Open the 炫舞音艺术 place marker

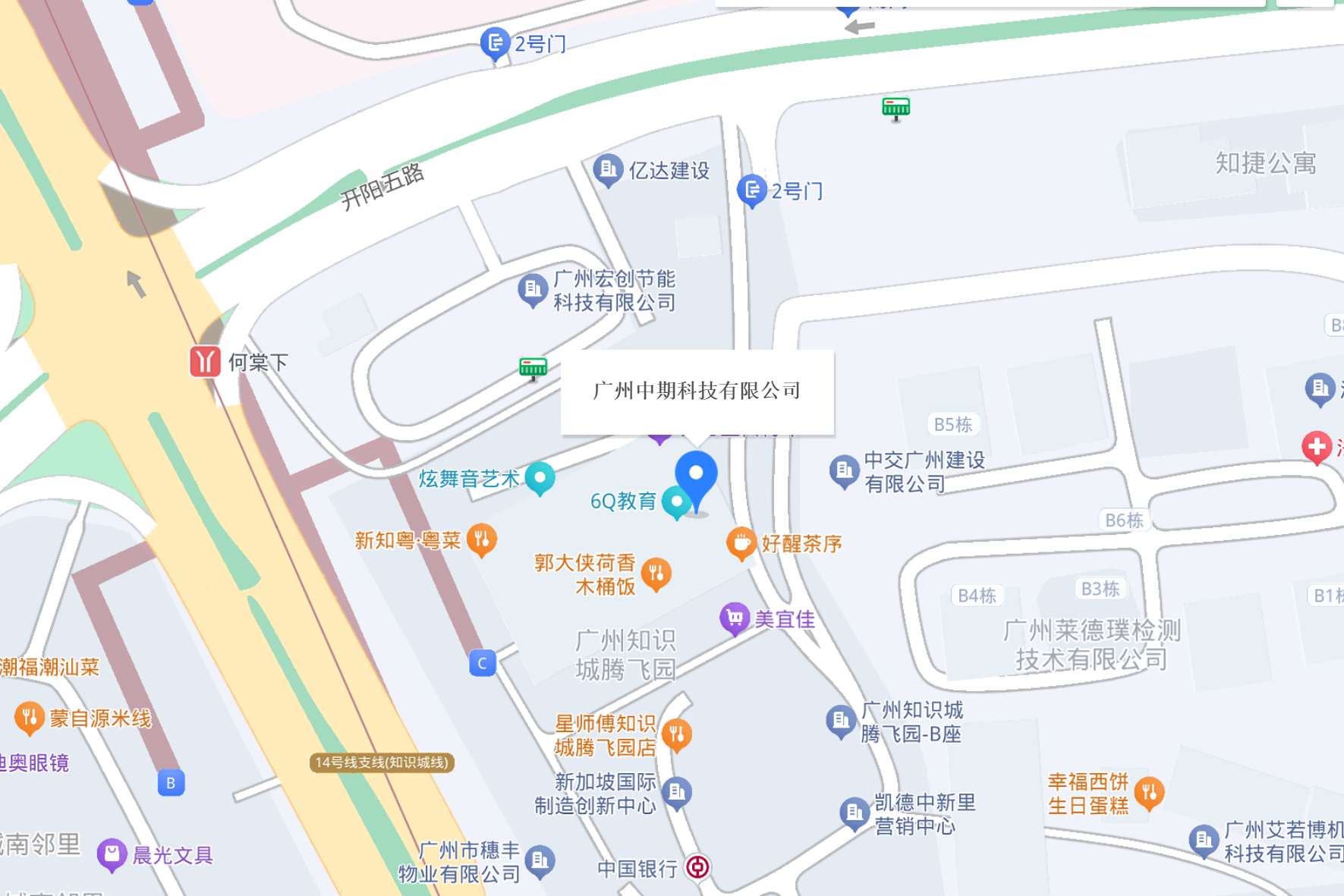[x=540, y=478]
